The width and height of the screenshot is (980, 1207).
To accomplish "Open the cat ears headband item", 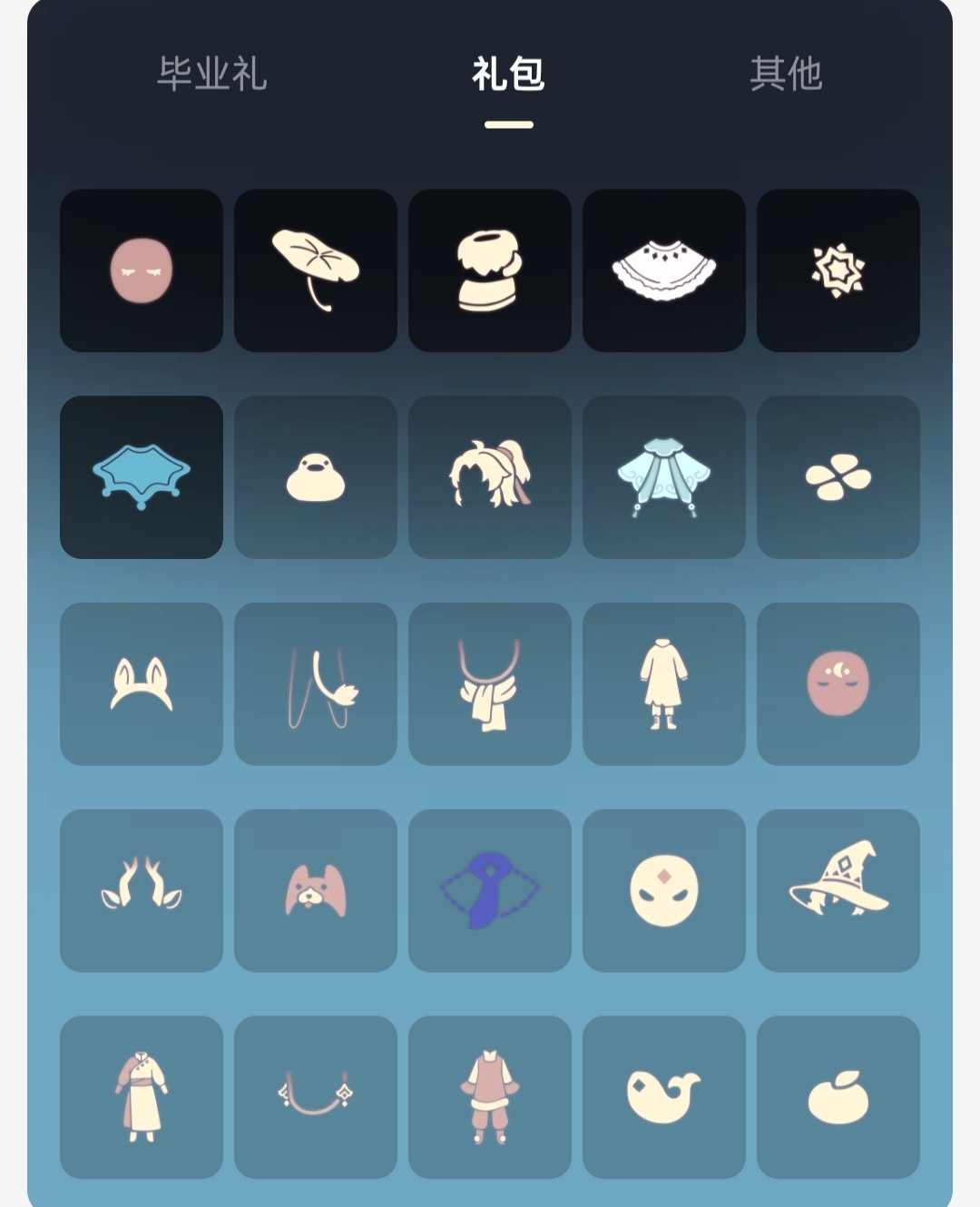I will click(x=142, y=684).
